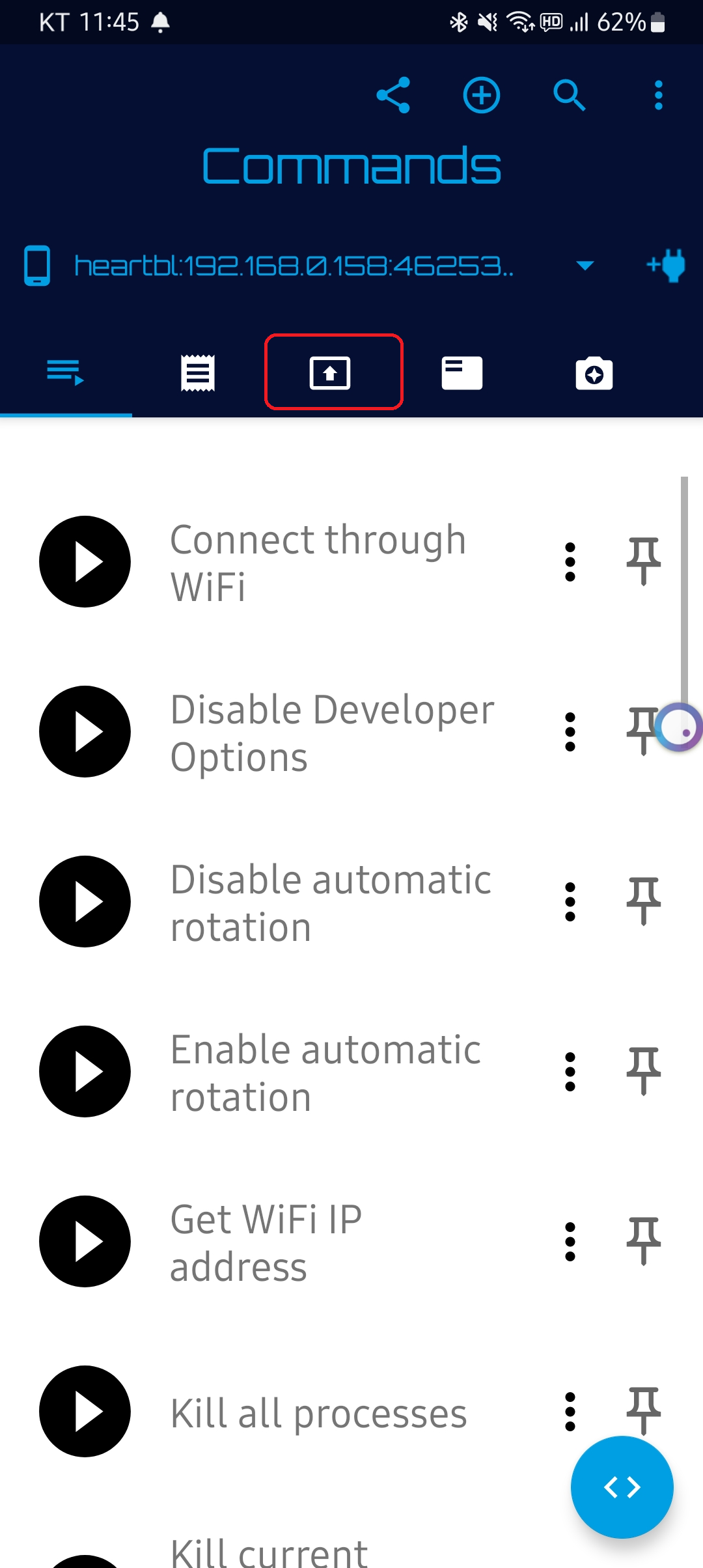Image resolution: width=703 pixels, height=1568 pixels.
Task: Run Kill all processes command
Action: coord(85,1412)
